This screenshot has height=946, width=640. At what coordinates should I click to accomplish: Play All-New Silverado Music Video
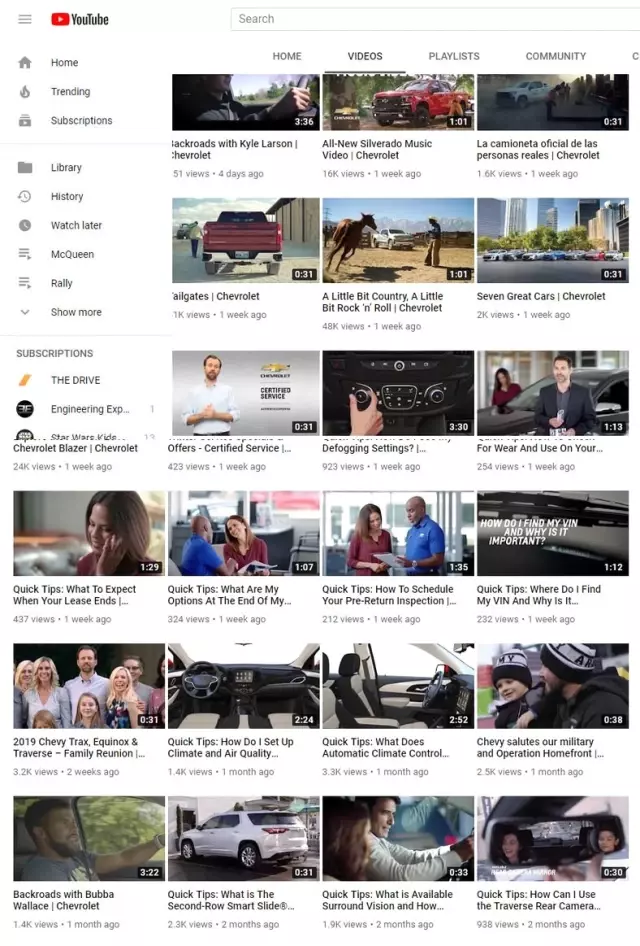point(398,102)
